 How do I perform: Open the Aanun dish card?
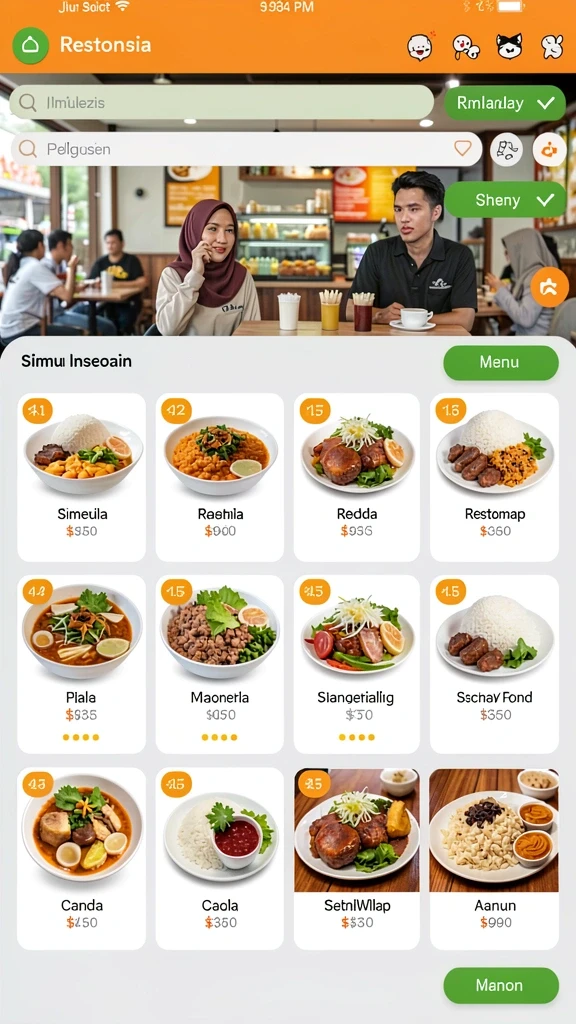pyautogui.click(x=494, y=859)
